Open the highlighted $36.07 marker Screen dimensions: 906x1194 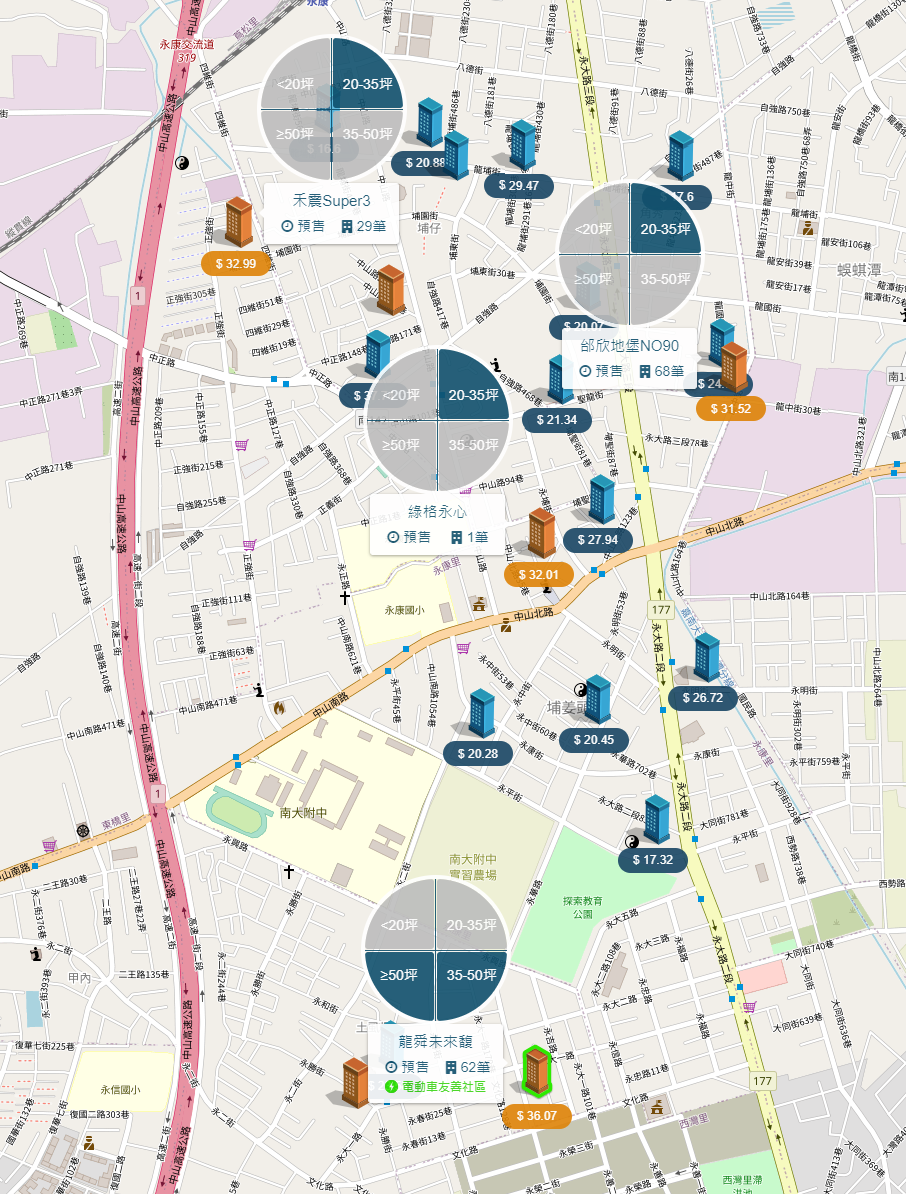(x=537, y=1116)
